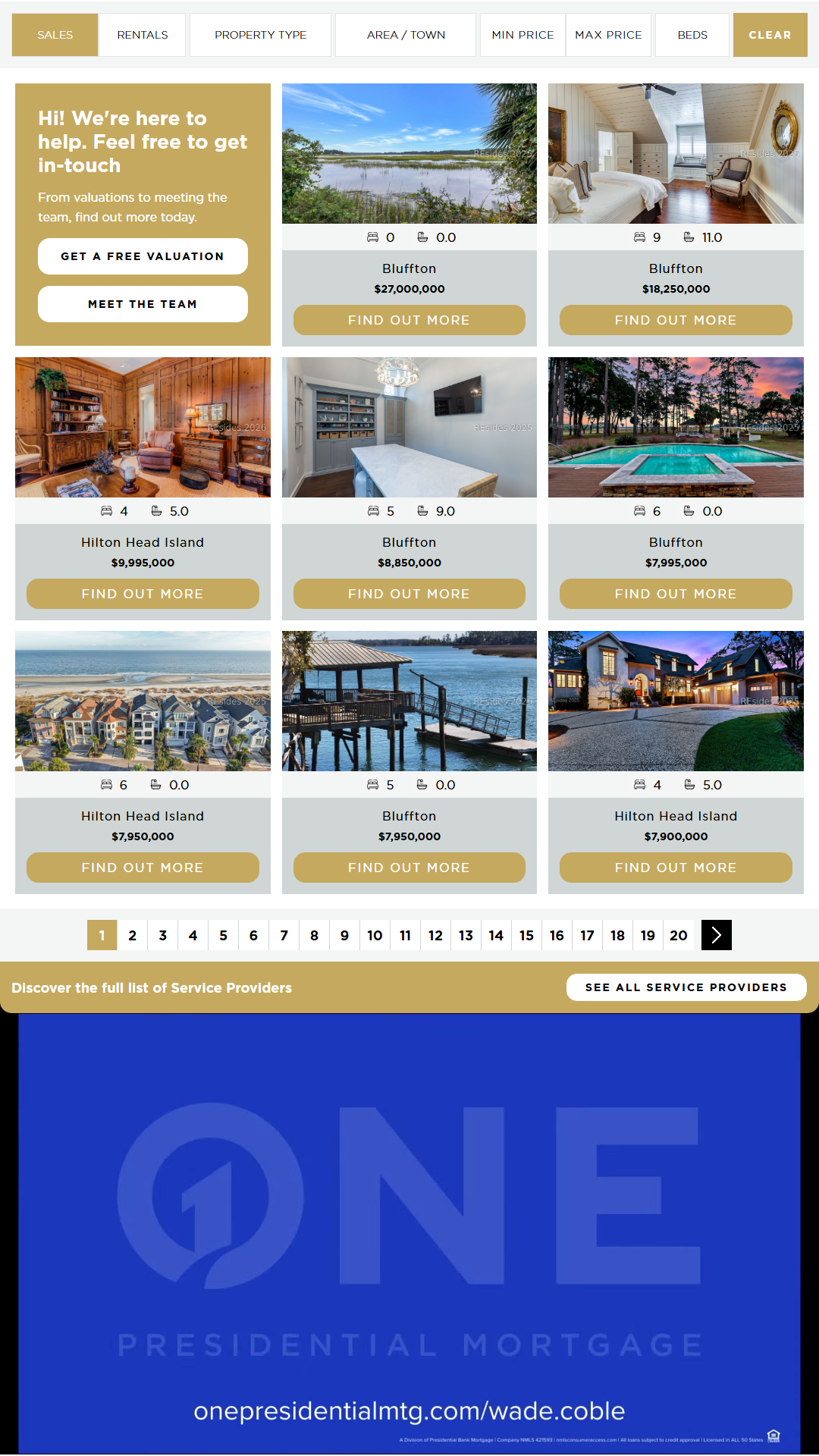Screen dimensions: 819x1456
Task: Open the Area / Town filter
Action: 406,35
